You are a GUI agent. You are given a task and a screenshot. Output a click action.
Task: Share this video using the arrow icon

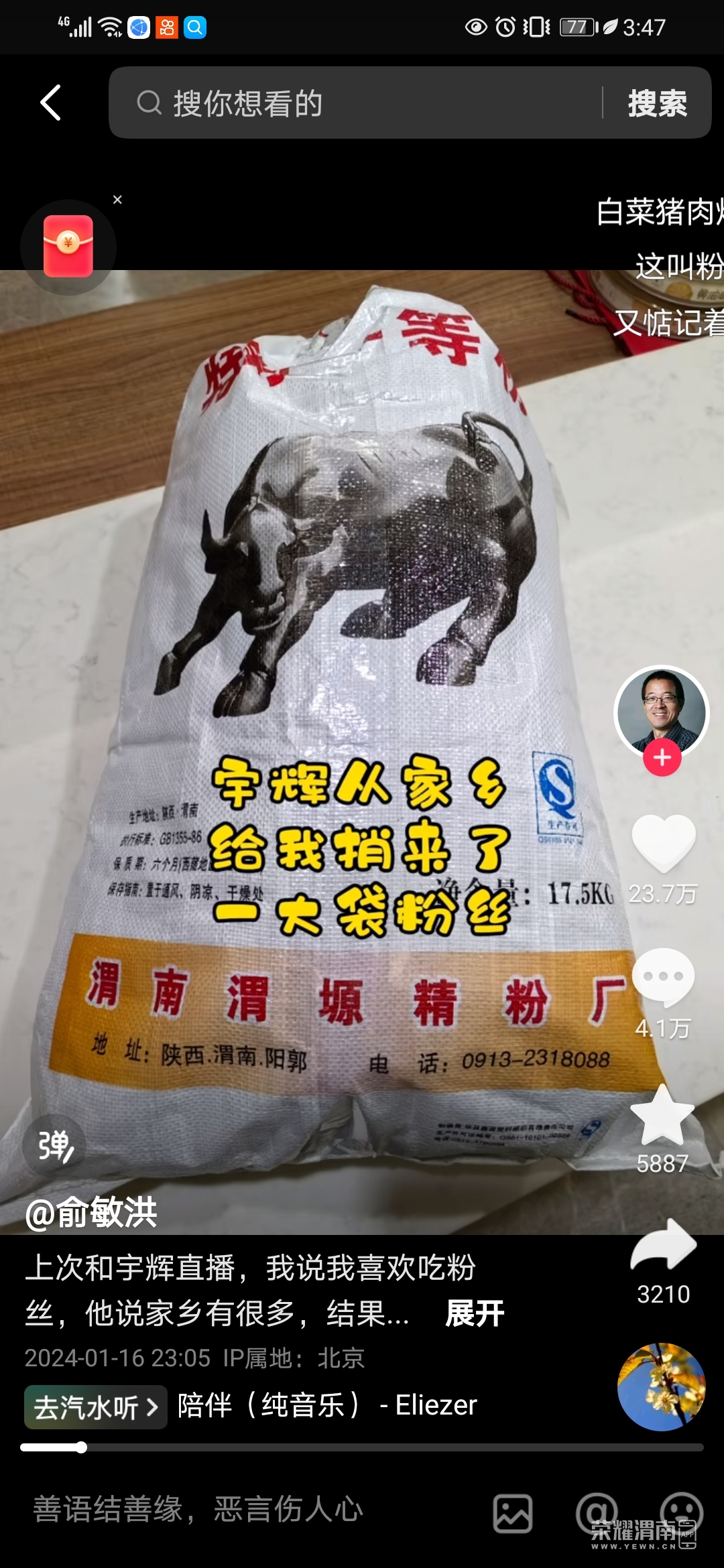point(663,1245)
